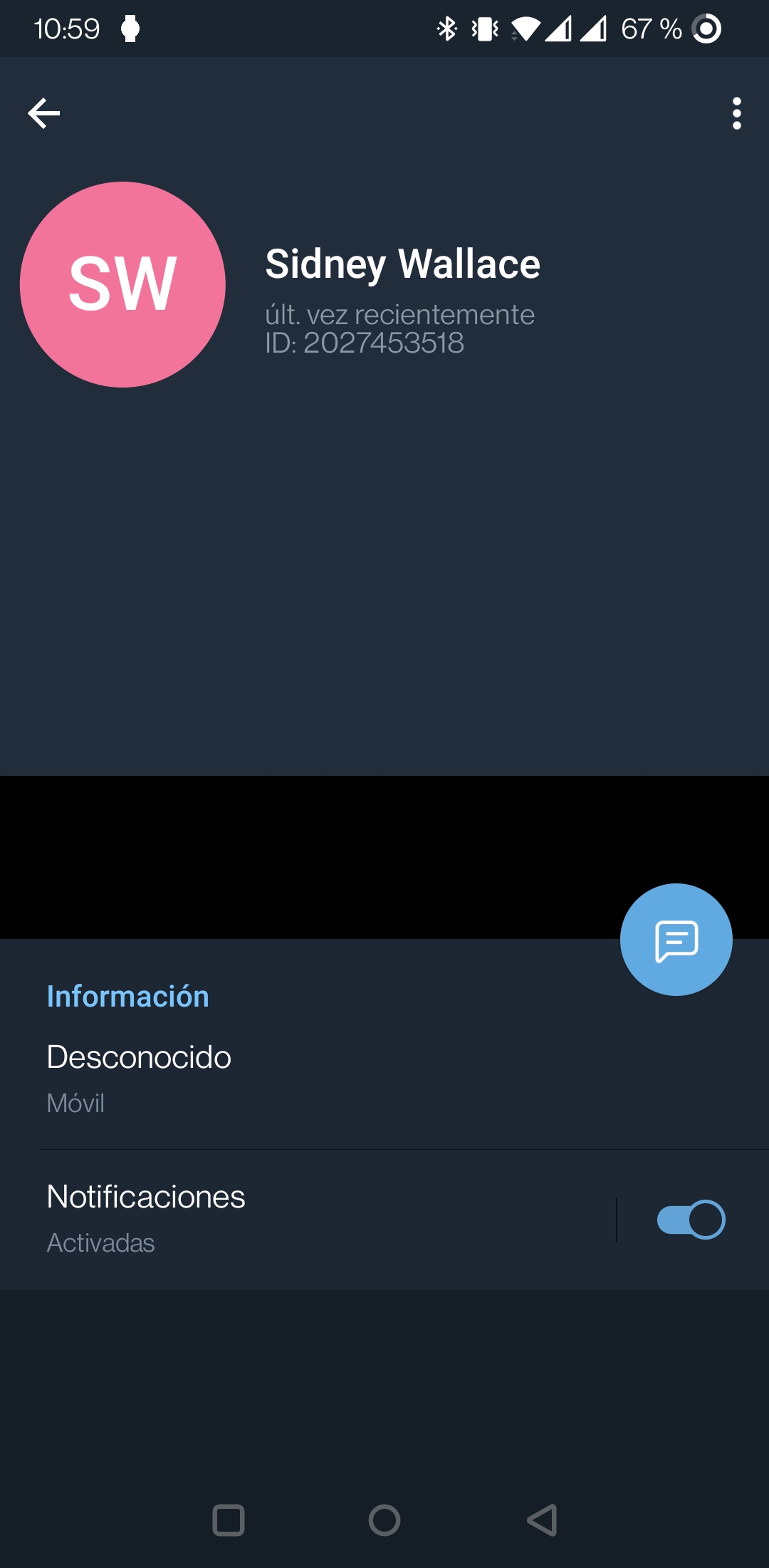This screenshot has height=1568, width=769.
Task: Open the system recent apps view
Action: tap(229, 1520)
